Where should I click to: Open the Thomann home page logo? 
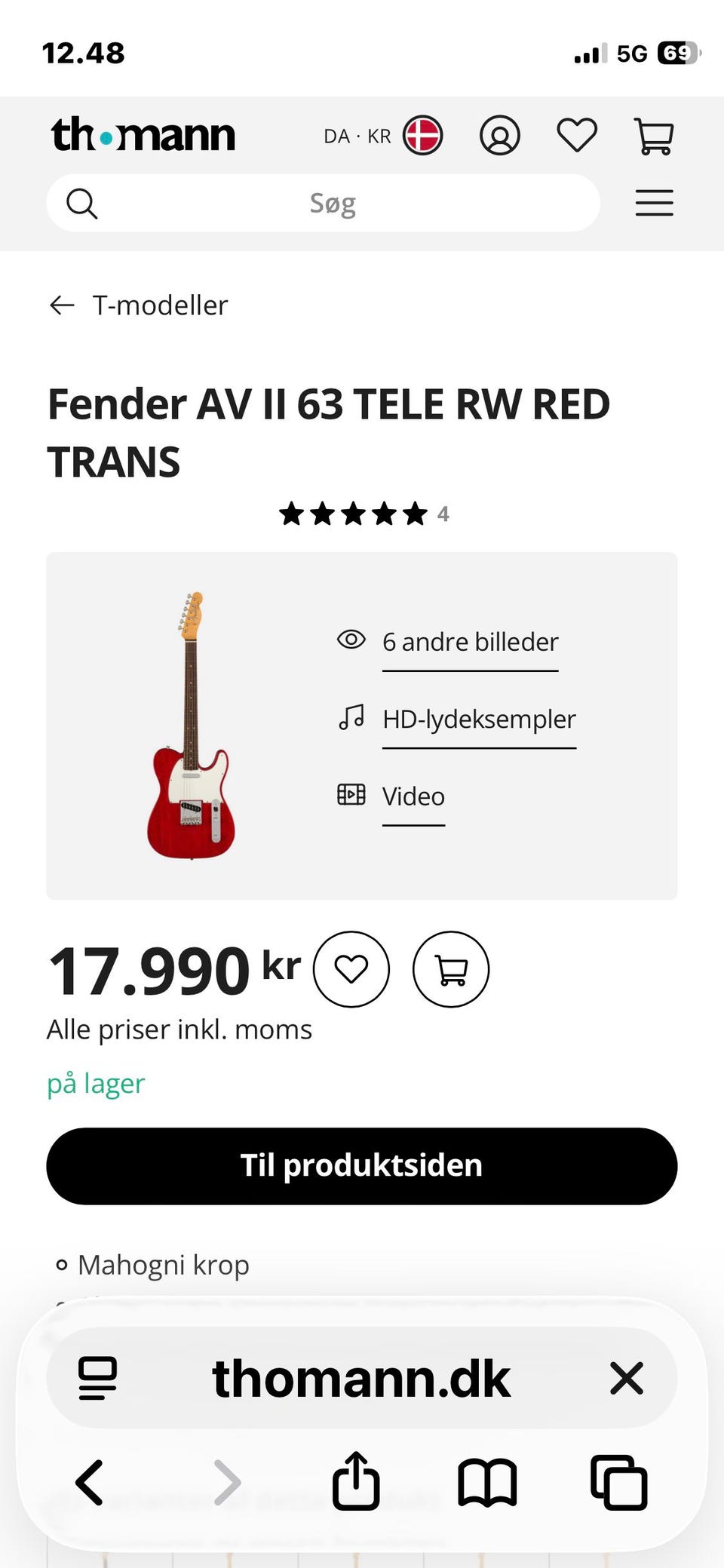(x=143, y=136)
